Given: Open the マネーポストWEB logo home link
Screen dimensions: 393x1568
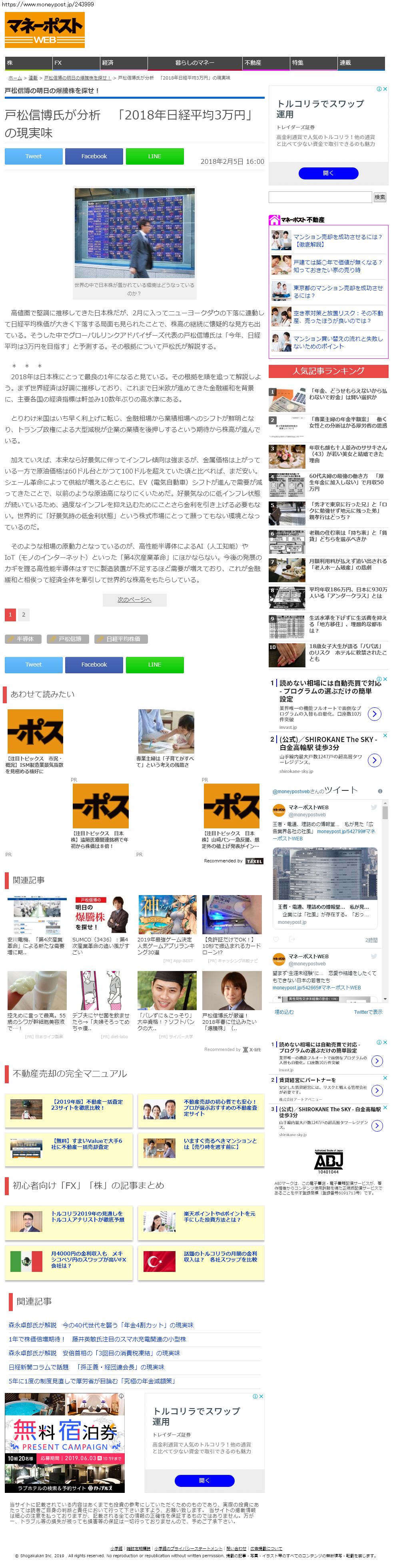Looking at the screenshot, I should pos(44,30).
